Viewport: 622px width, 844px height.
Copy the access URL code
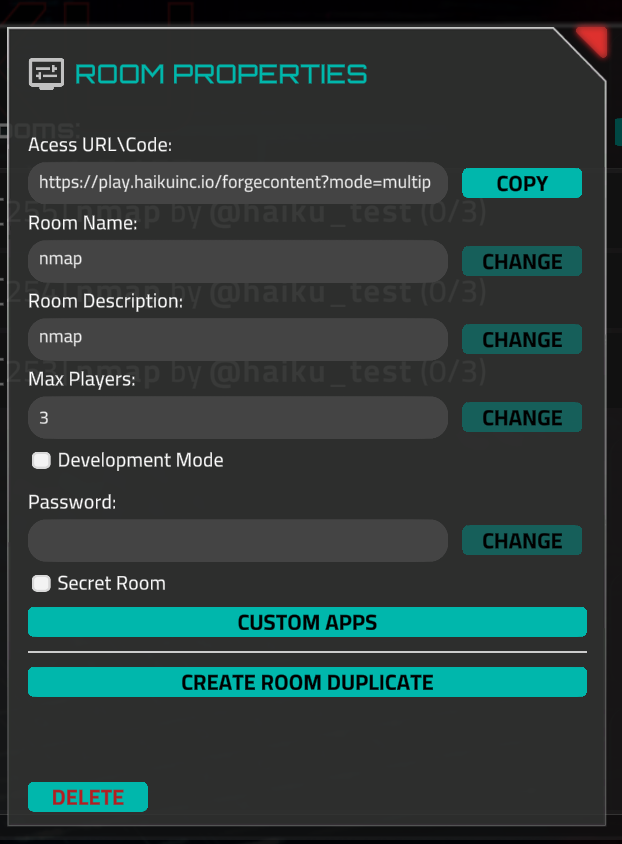pos(521,183)
